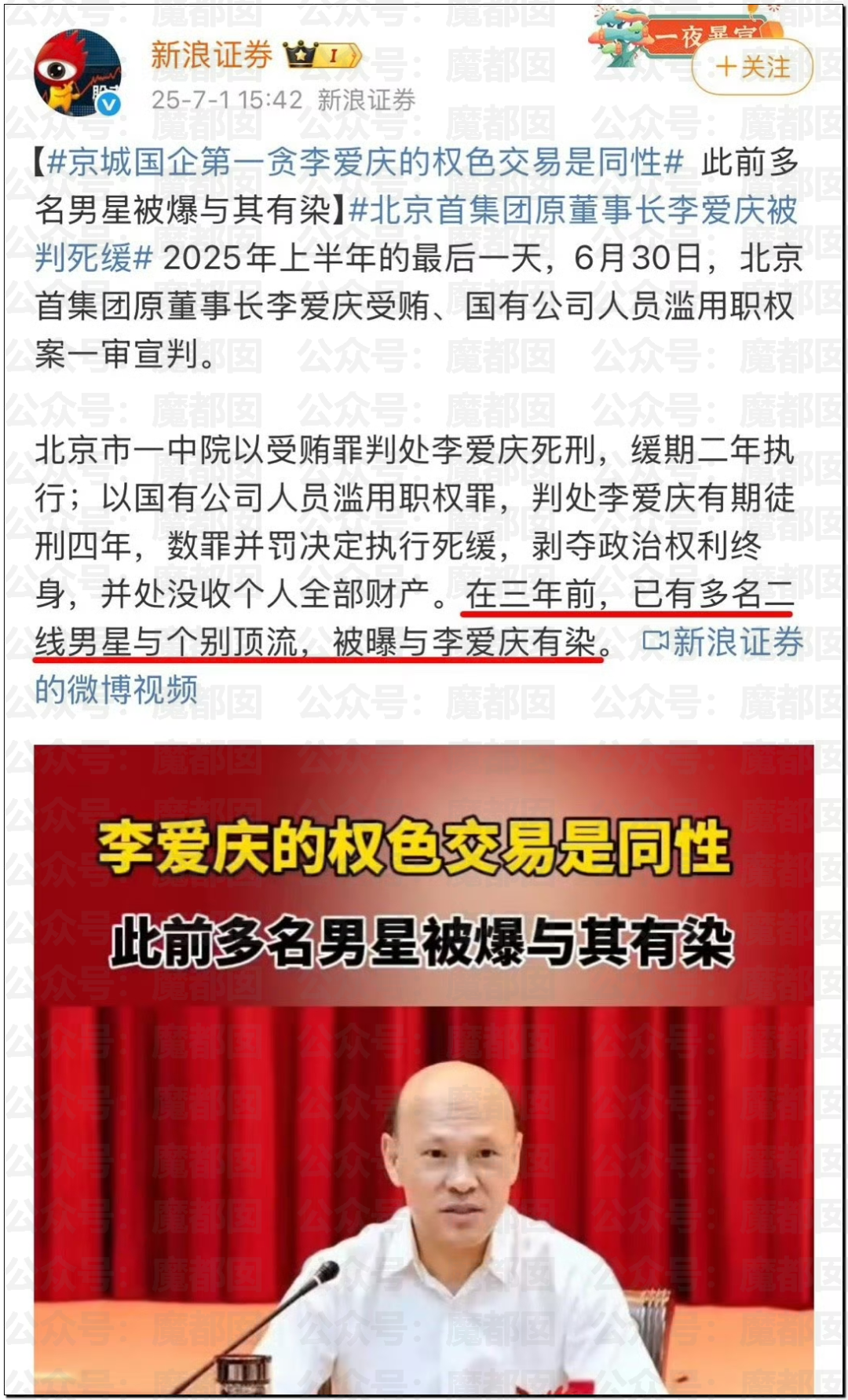The width and height of the screenshot is (848, 1400).
Task: Open the 新浪证券的微博视频 link
Action: (x=722, y=643)
